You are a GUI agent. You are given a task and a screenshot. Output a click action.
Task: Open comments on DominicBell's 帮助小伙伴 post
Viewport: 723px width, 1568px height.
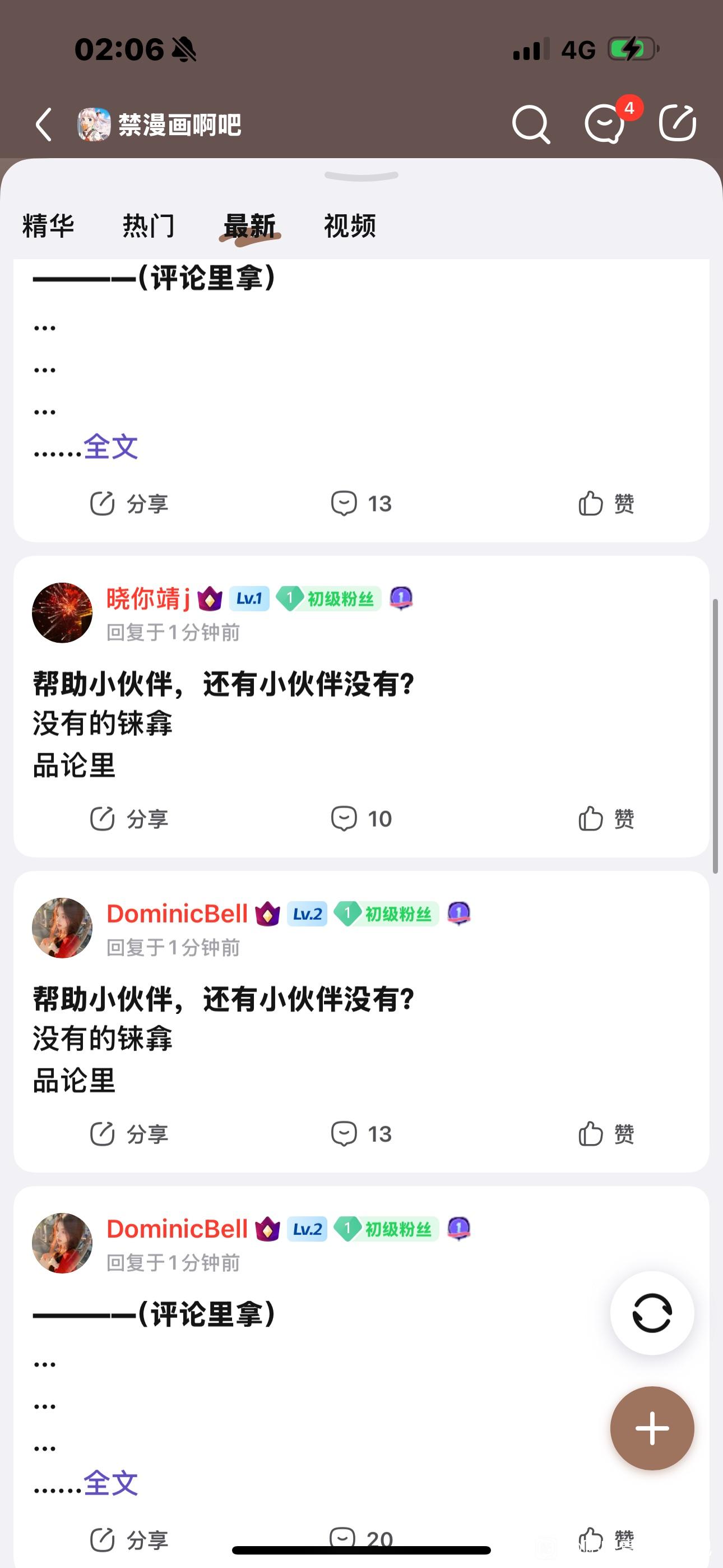click(361, 1134)
